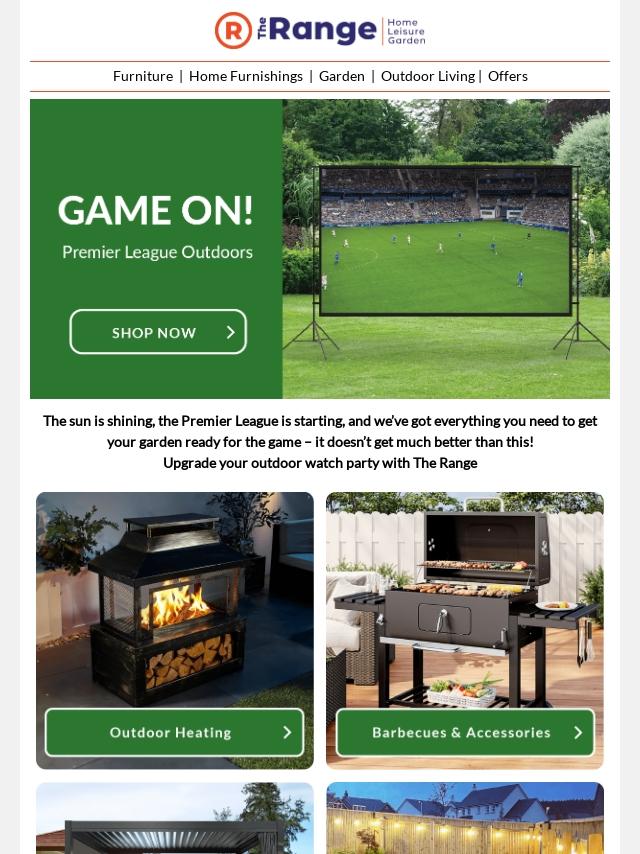This screenshot has height=854, width=640.
Task: View current Offers
Action: (x=508, y=76)
